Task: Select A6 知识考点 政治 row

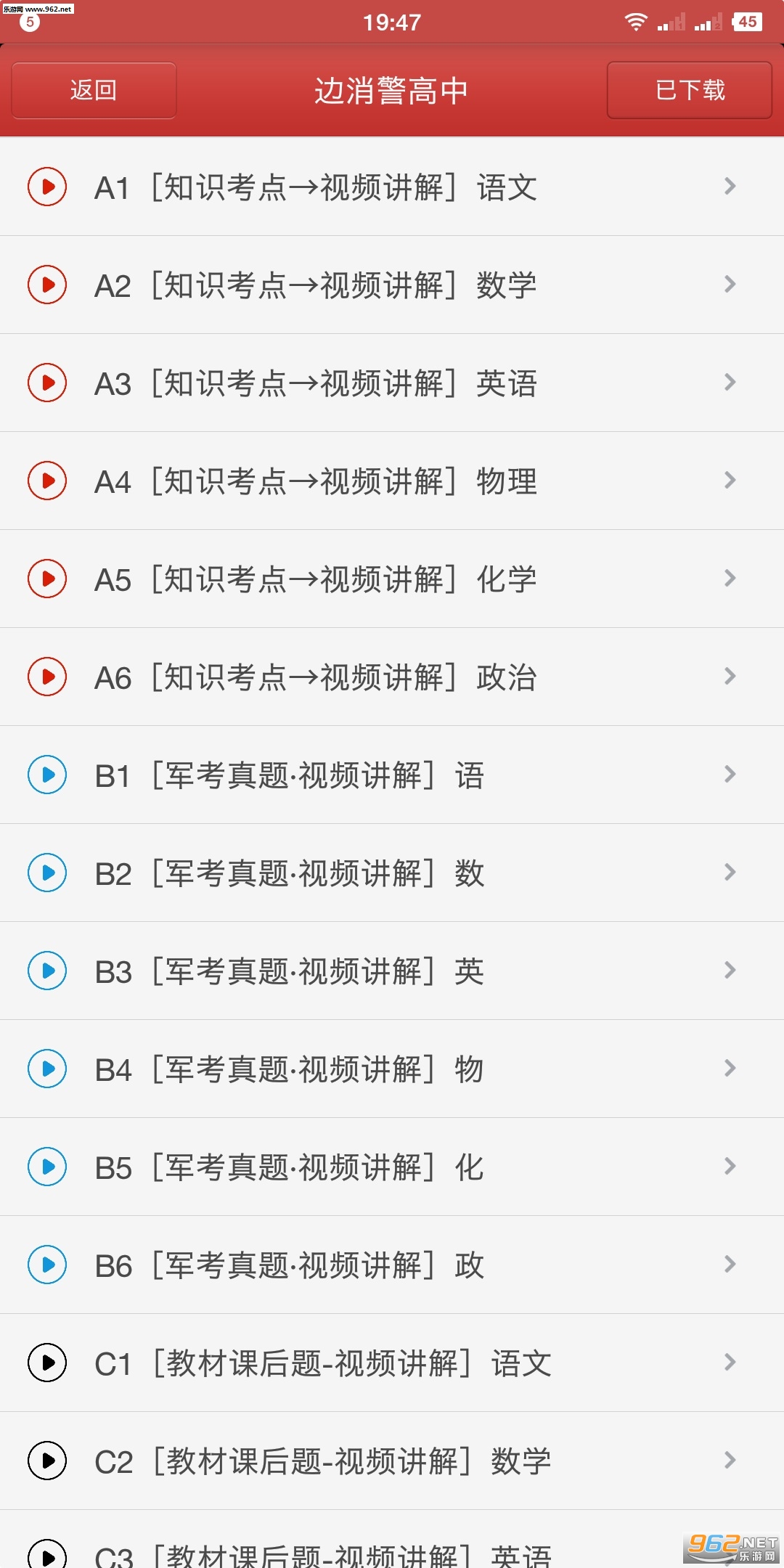Action: (x=392, y=677)
